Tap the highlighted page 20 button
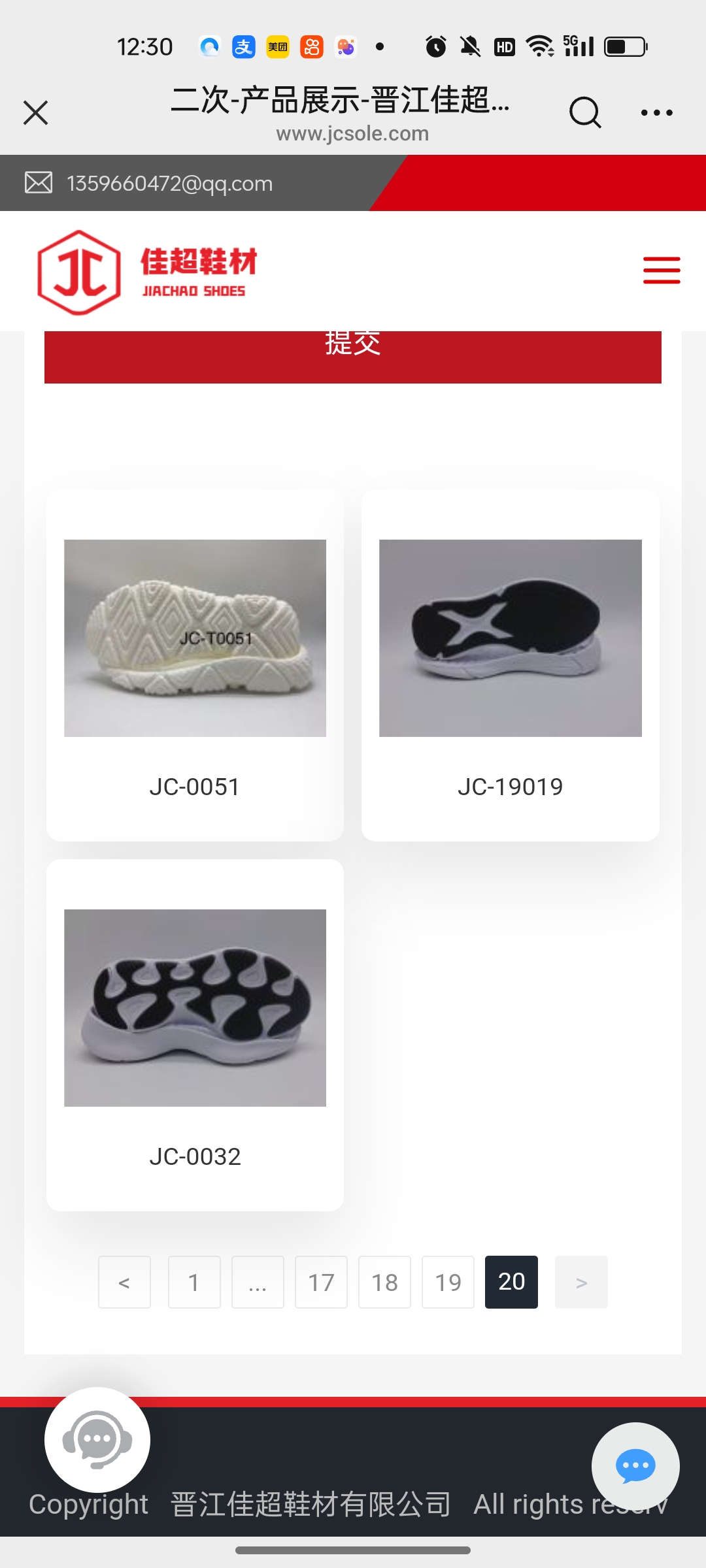The width and height of the screenshot is (706, 1568). tap(511, 1282)
